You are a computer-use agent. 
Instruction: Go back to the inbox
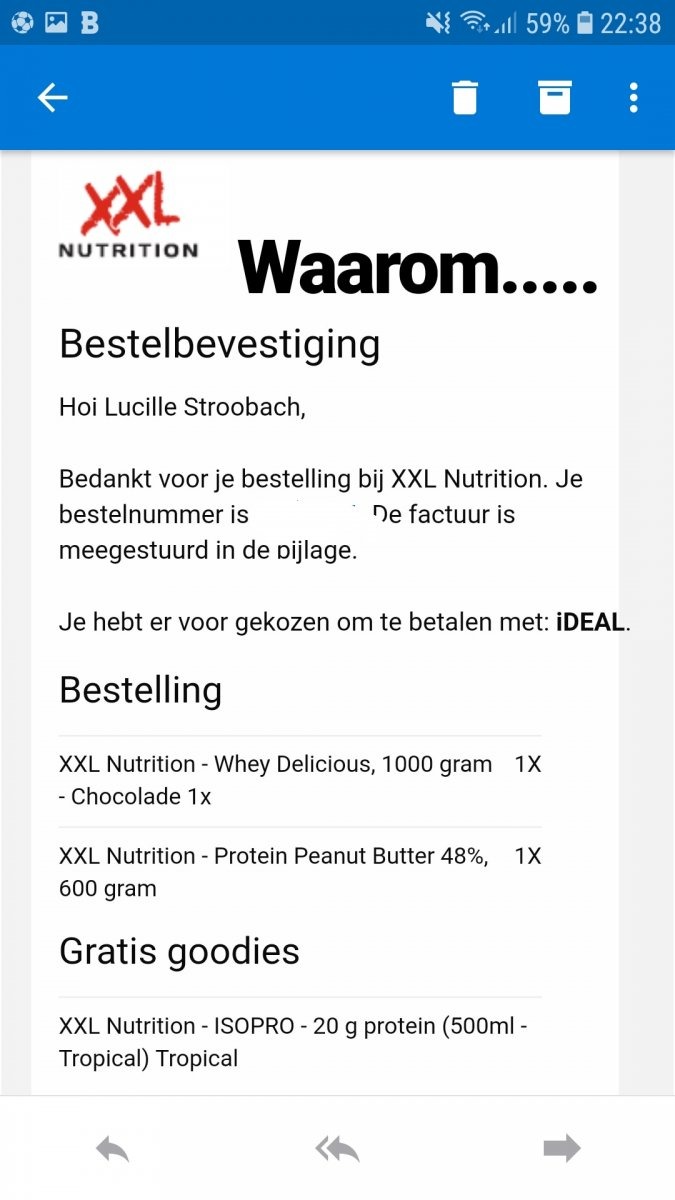click(x=52, y=97)
